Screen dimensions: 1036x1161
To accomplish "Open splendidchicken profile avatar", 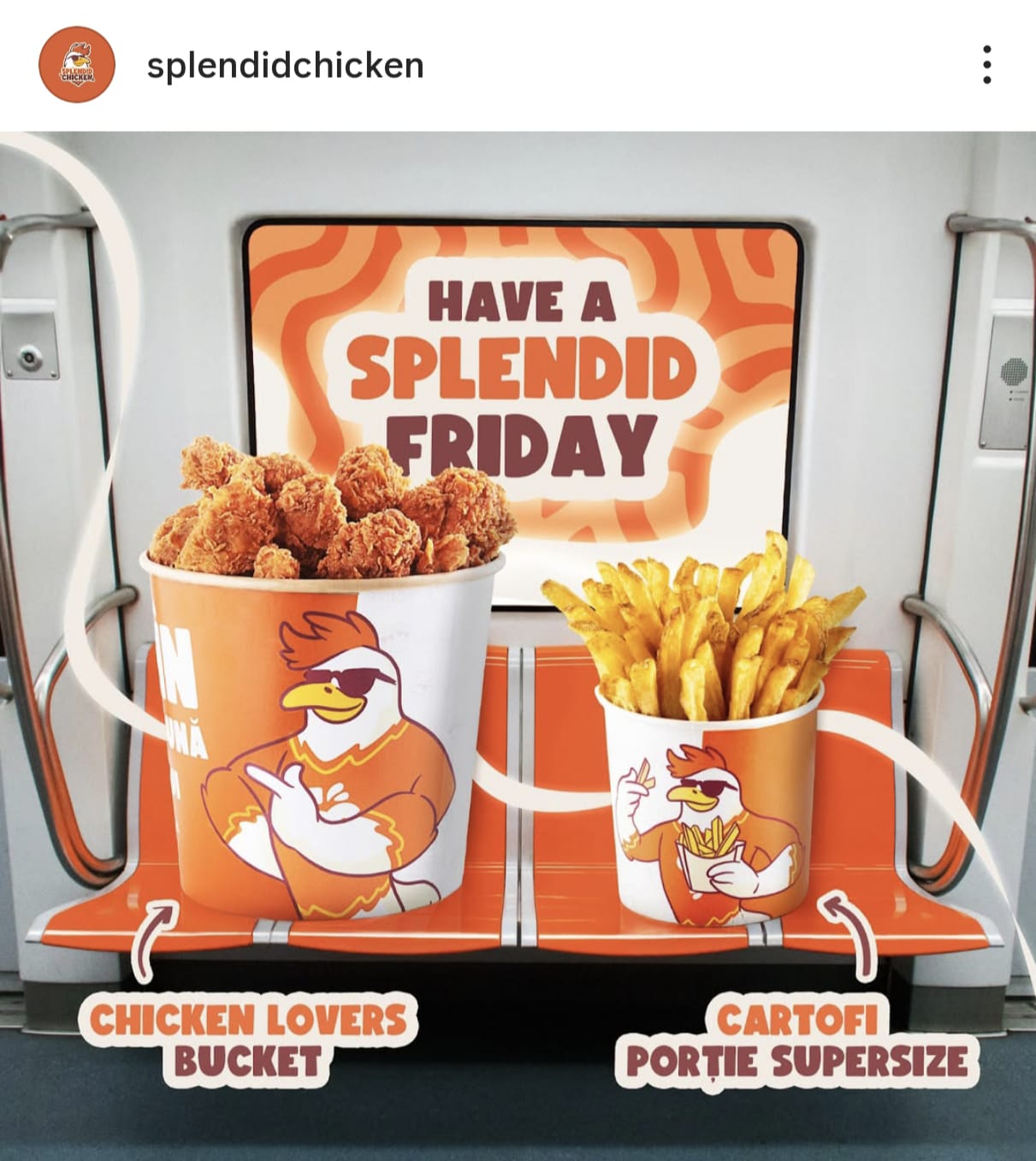I will click(x=77, y=65).
